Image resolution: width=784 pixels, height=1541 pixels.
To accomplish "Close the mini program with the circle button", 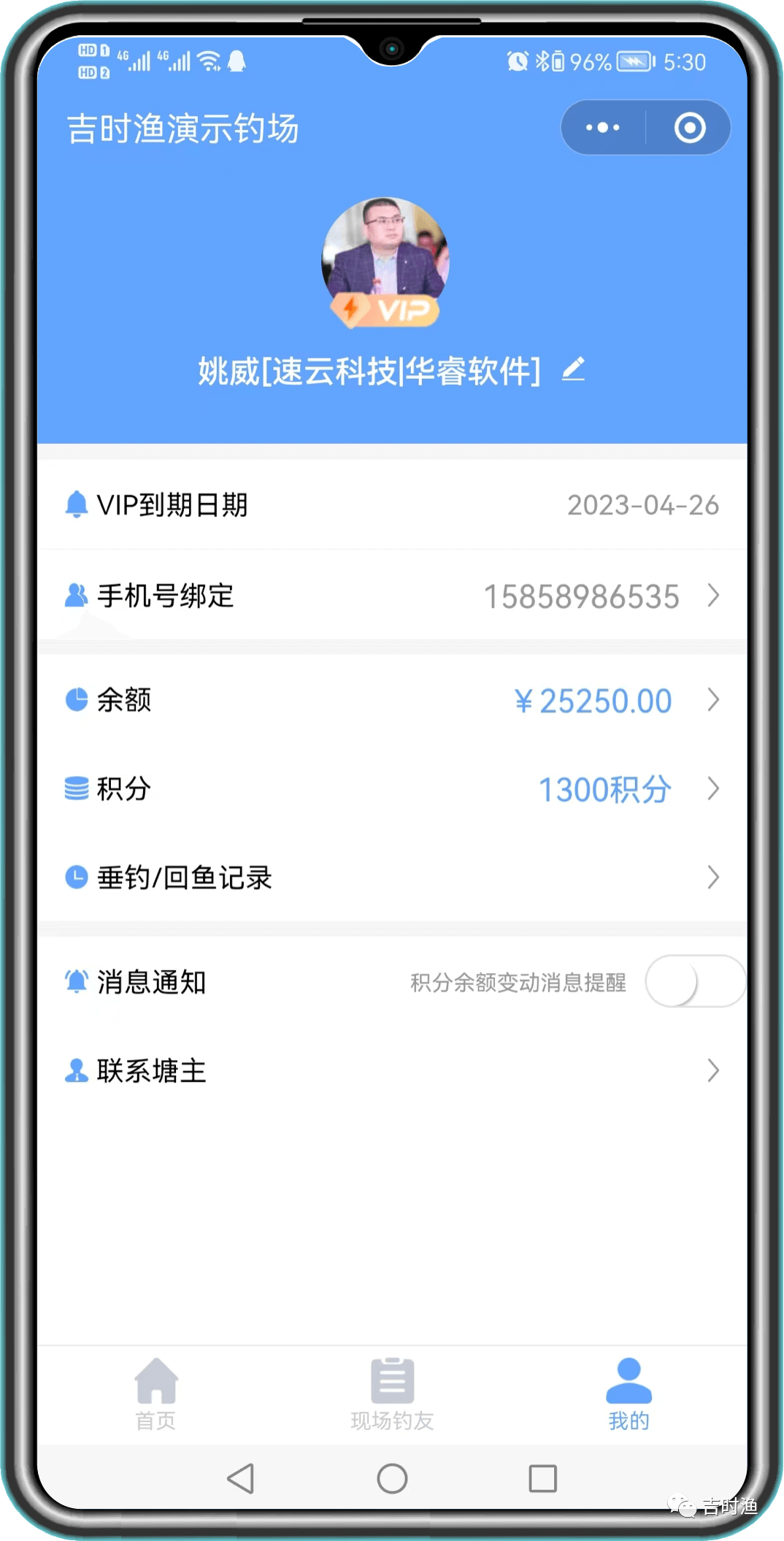I will point(689,128).
